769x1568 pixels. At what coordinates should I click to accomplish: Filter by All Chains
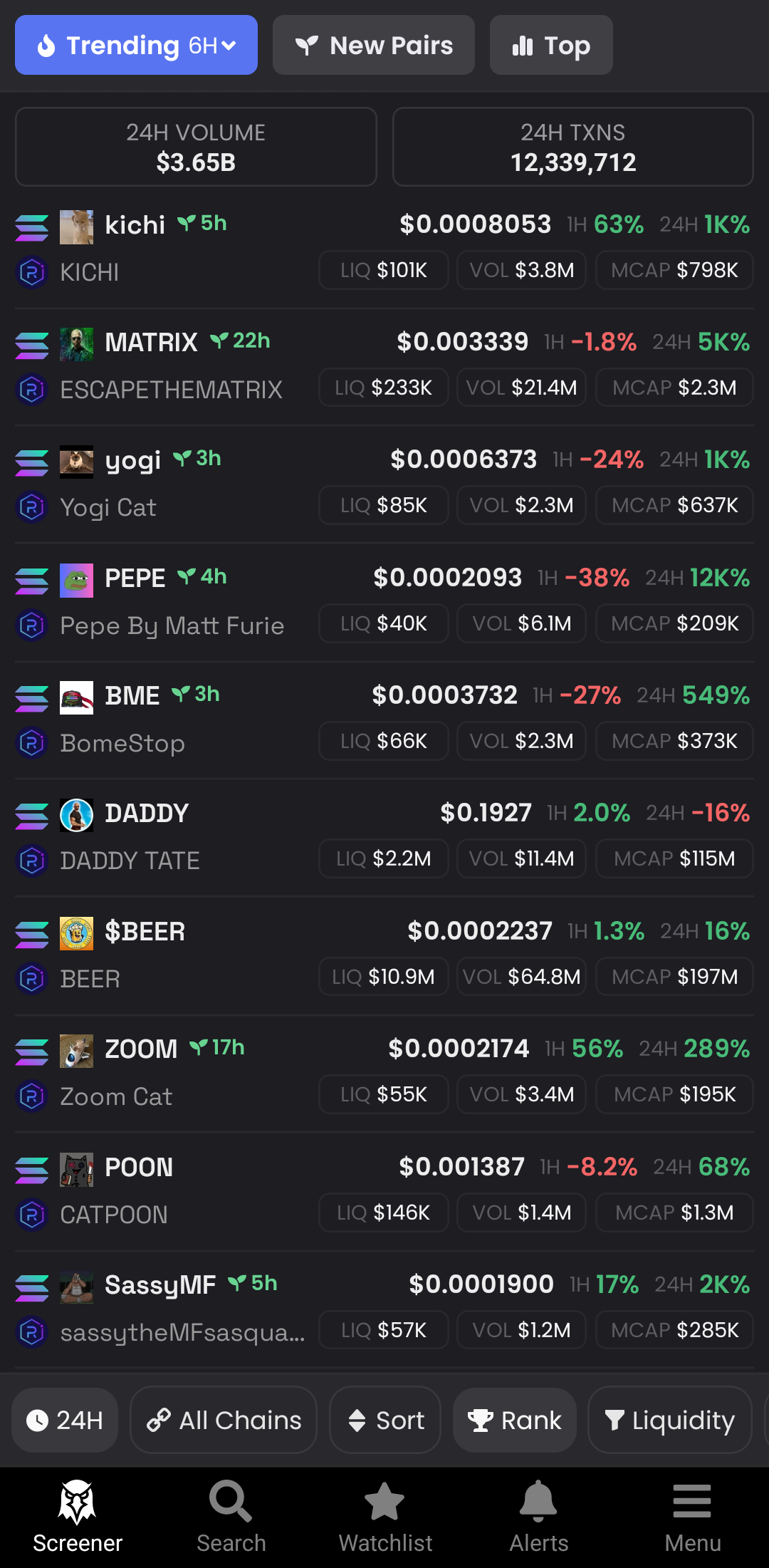[x=224, y=1420]
